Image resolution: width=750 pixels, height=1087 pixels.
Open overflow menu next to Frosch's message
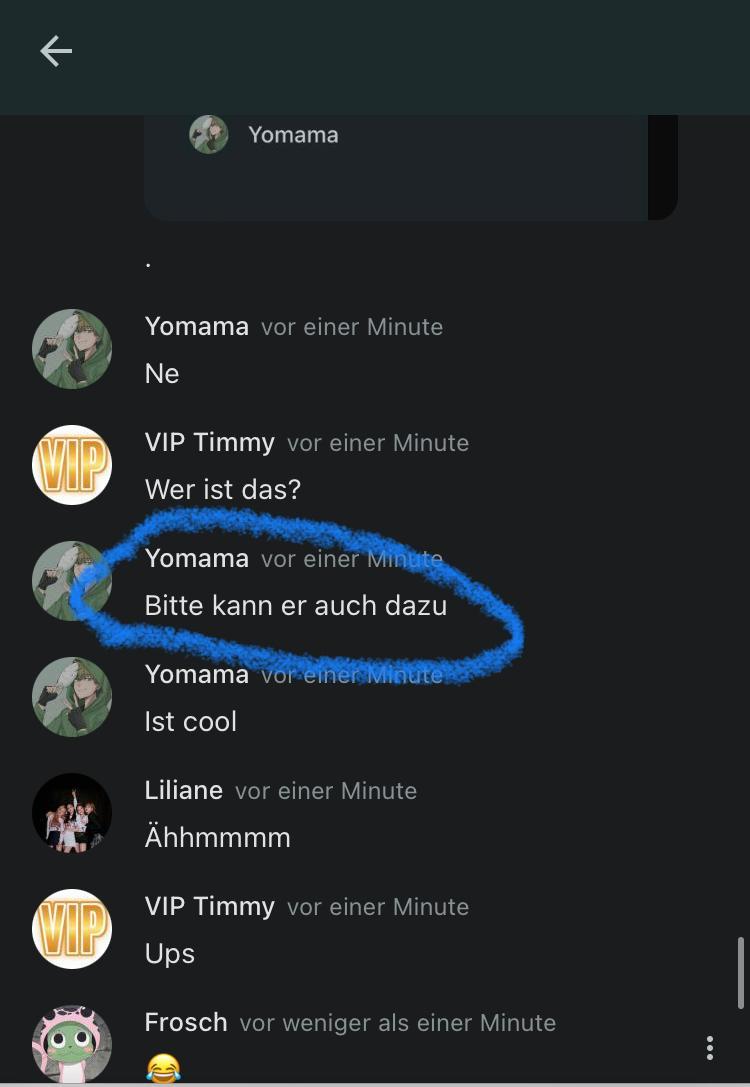click(709, 1047)
